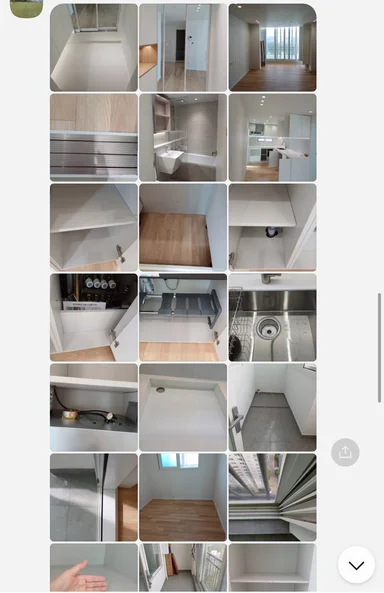Open the boiler valves cabinet photo
This screenshot has height=593, width=384.
tap(94, 317)
